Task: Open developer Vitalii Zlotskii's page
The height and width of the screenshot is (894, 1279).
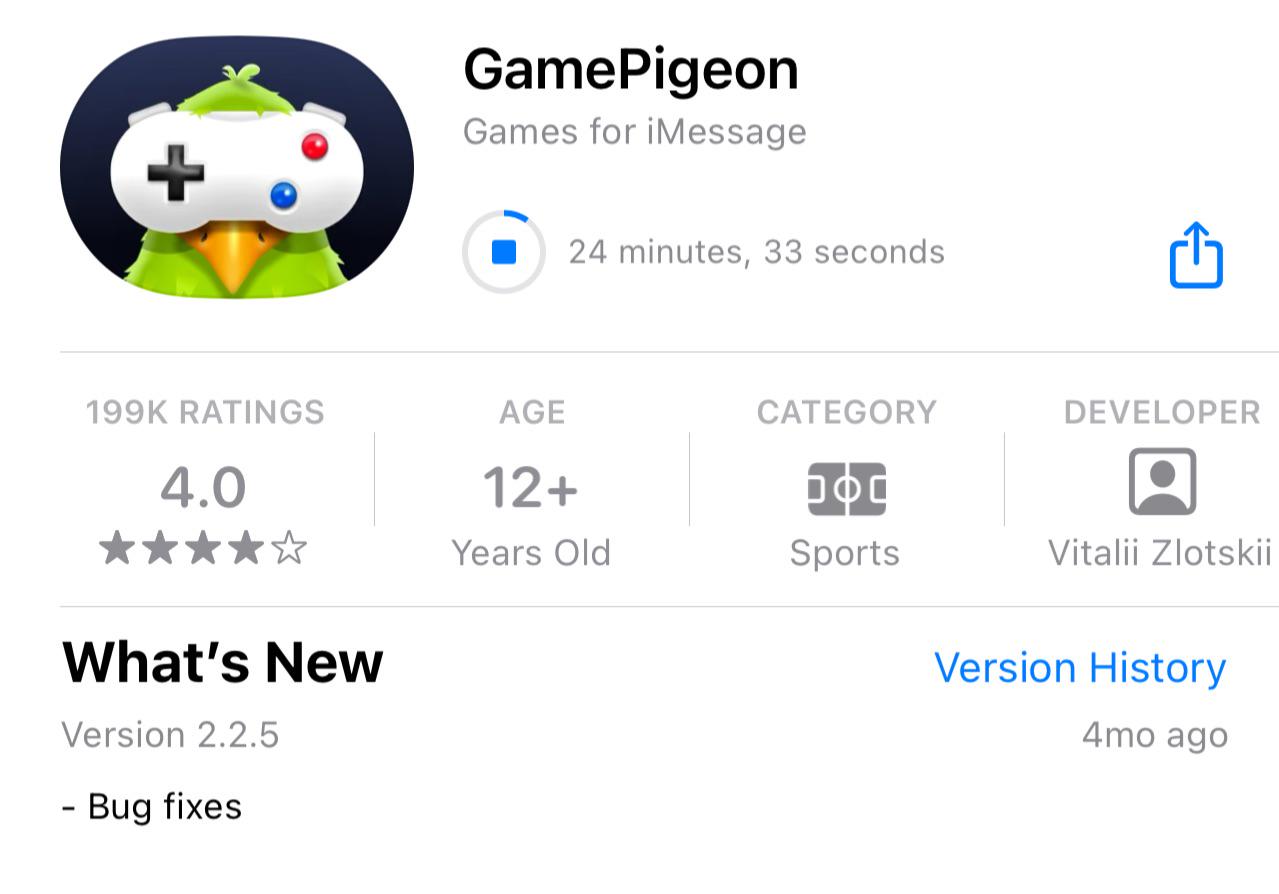Action: click(x=1160, y=488)
